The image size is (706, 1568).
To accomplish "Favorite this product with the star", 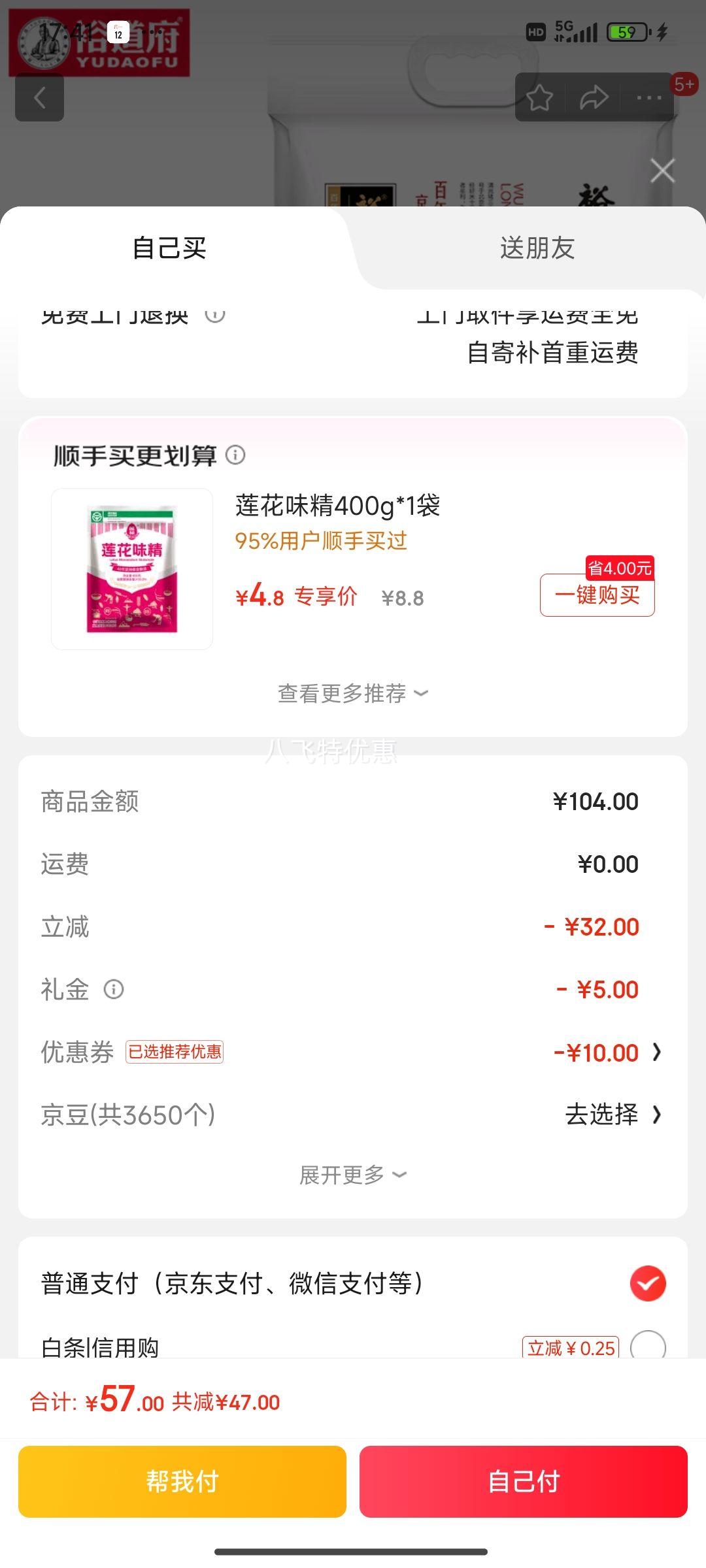I will (540, 98).
